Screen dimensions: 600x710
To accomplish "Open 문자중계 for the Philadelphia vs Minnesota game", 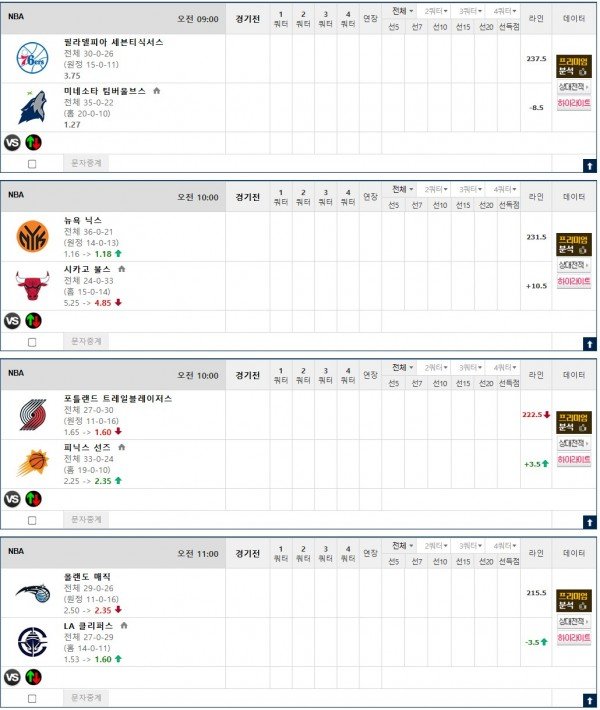I will [x=87, y=163].
